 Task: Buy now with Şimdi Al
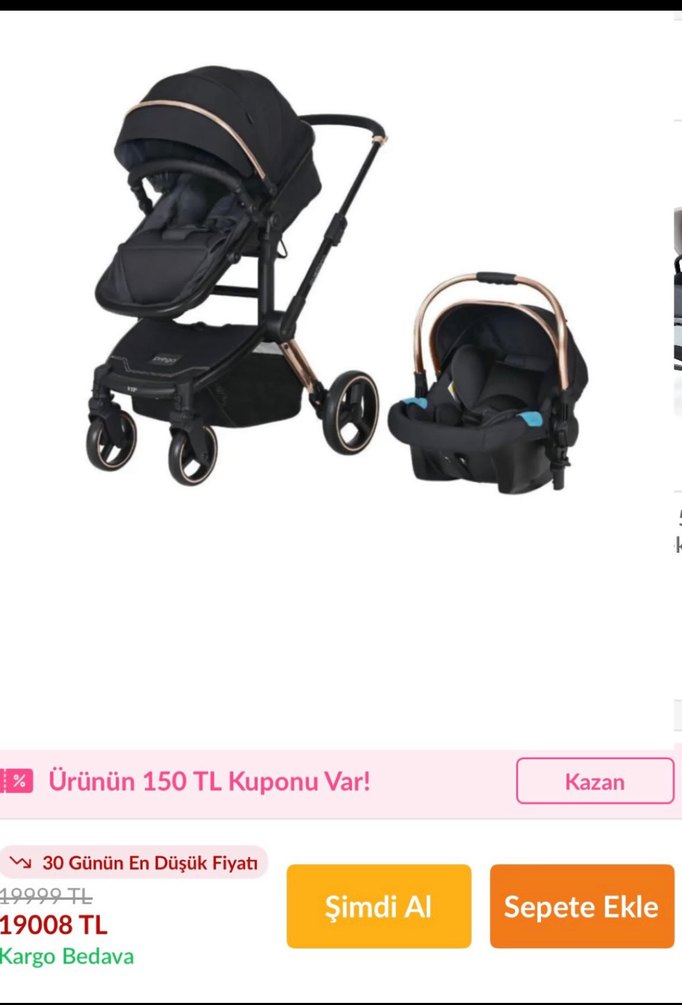click(x=378, y=906)
